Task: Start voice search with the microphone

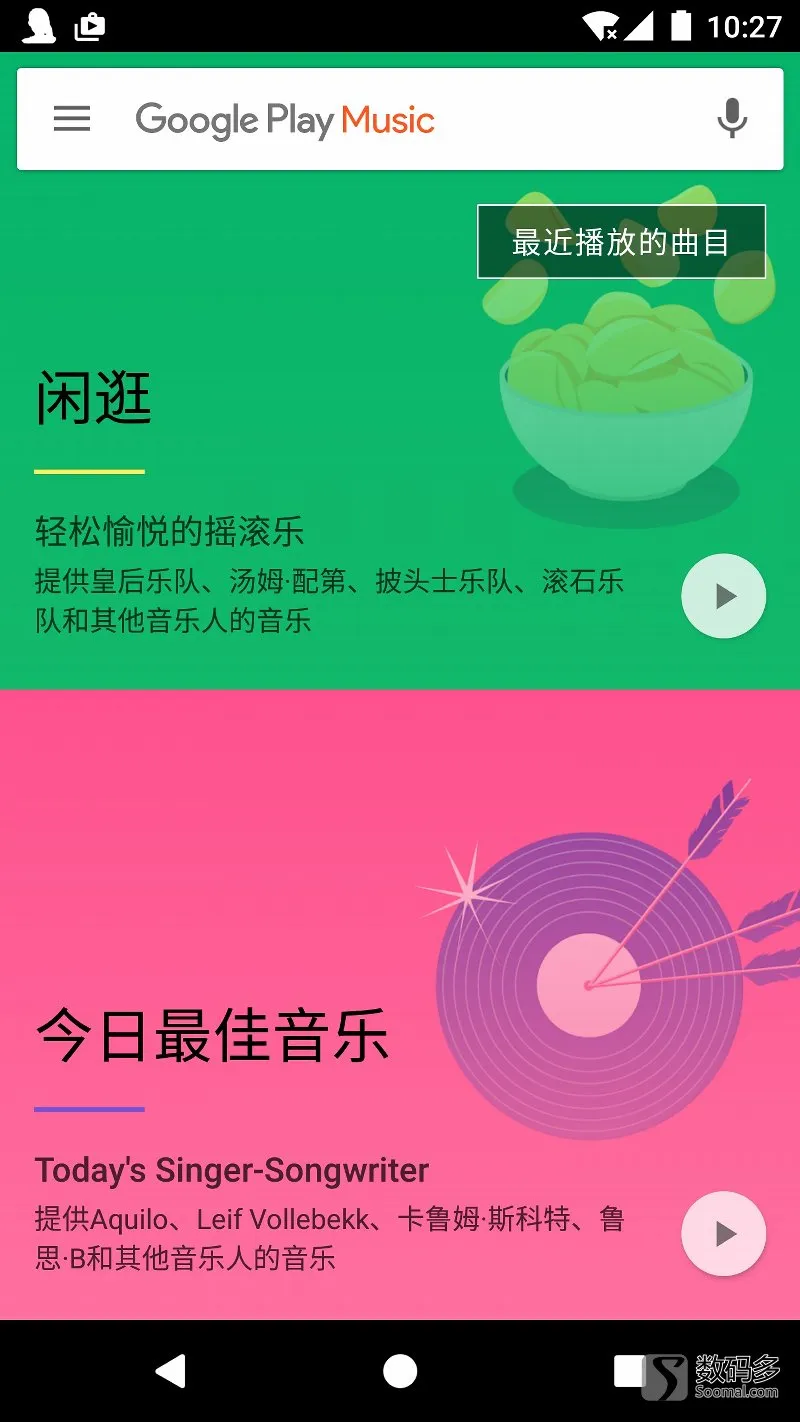Action: [732, 119]
